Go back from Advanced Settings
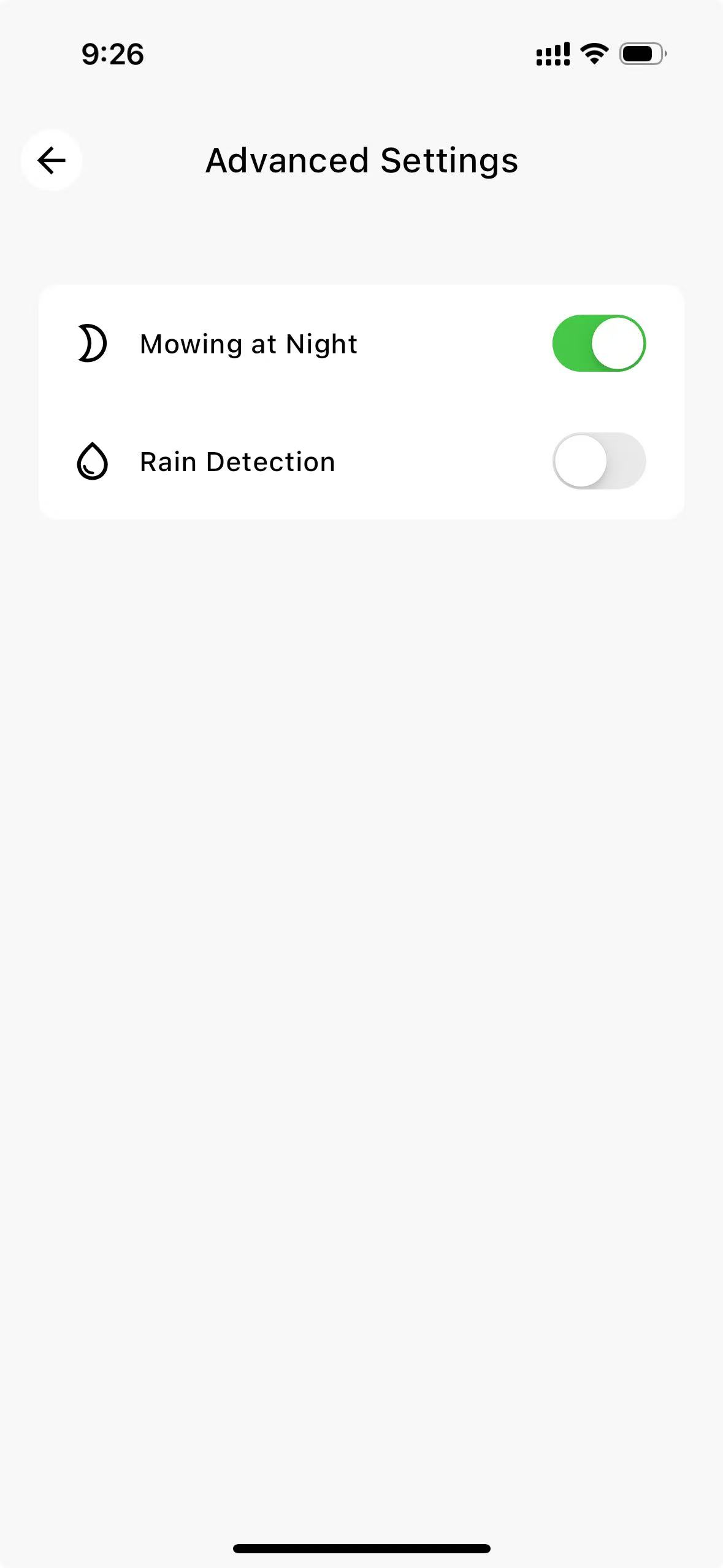Screen dimensions: 723x1568 tap(52, 160)
